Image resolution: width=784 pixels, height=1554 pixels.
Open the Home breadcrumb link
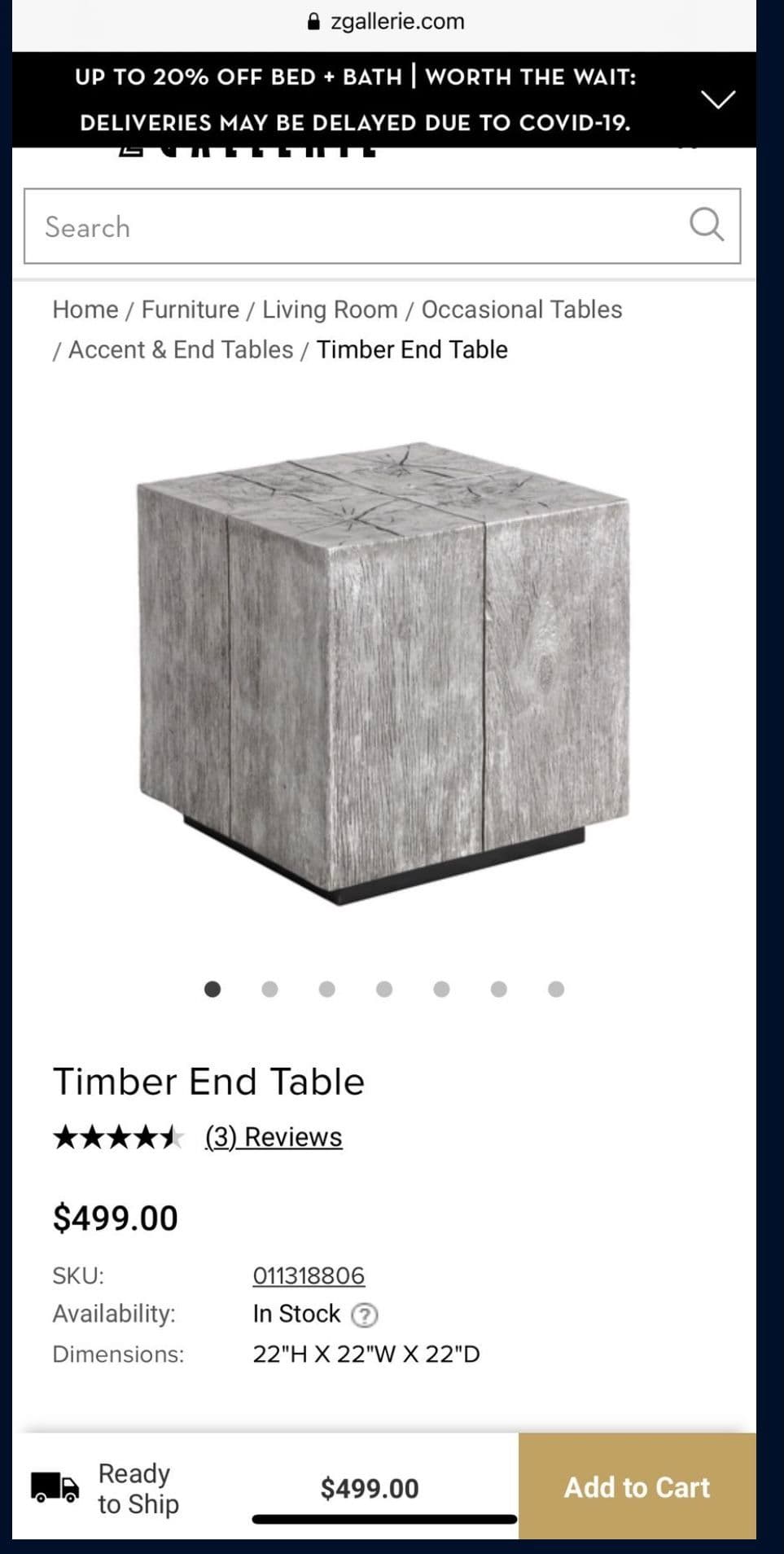click(x=85, y=309)
